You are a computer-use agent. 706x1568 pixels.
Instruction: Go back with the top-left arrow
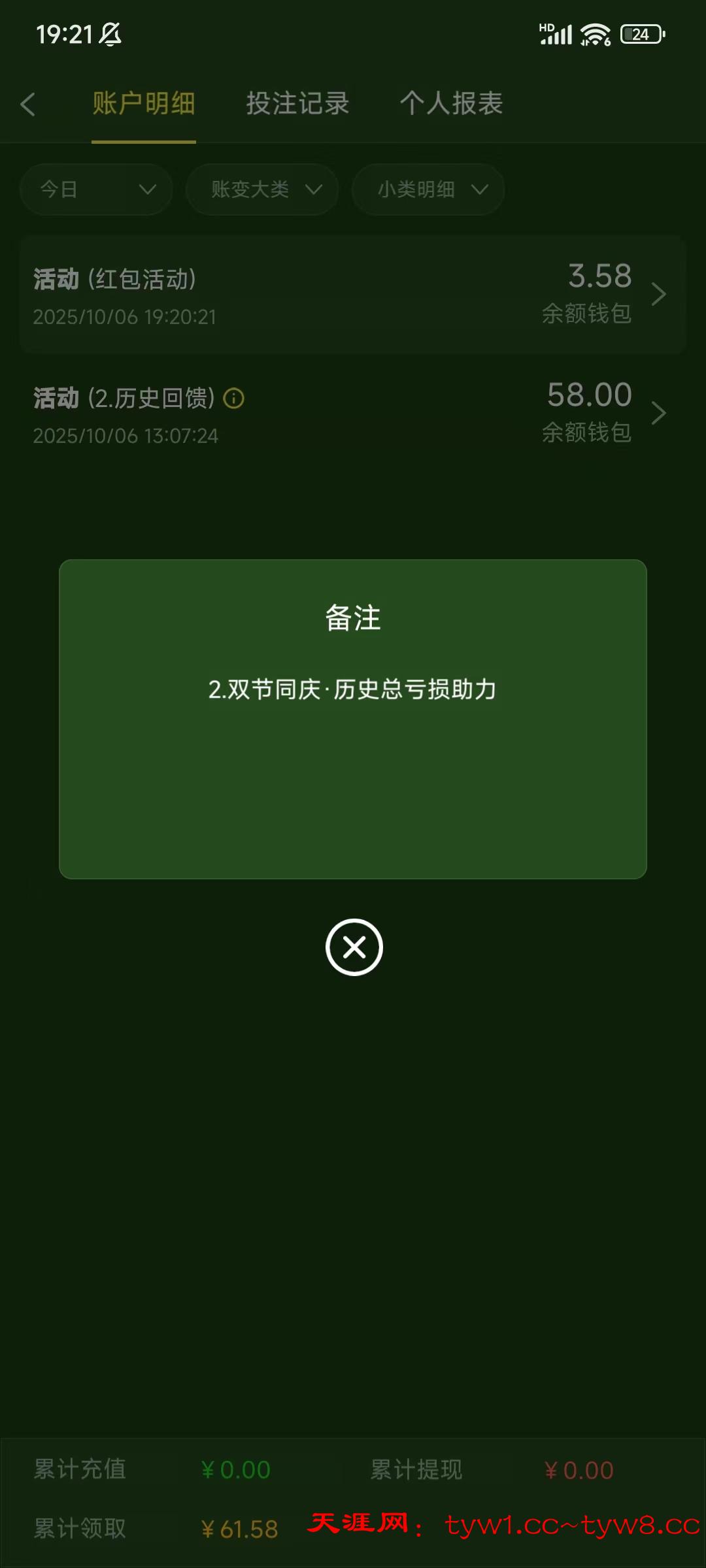click(x=28, y=105)
